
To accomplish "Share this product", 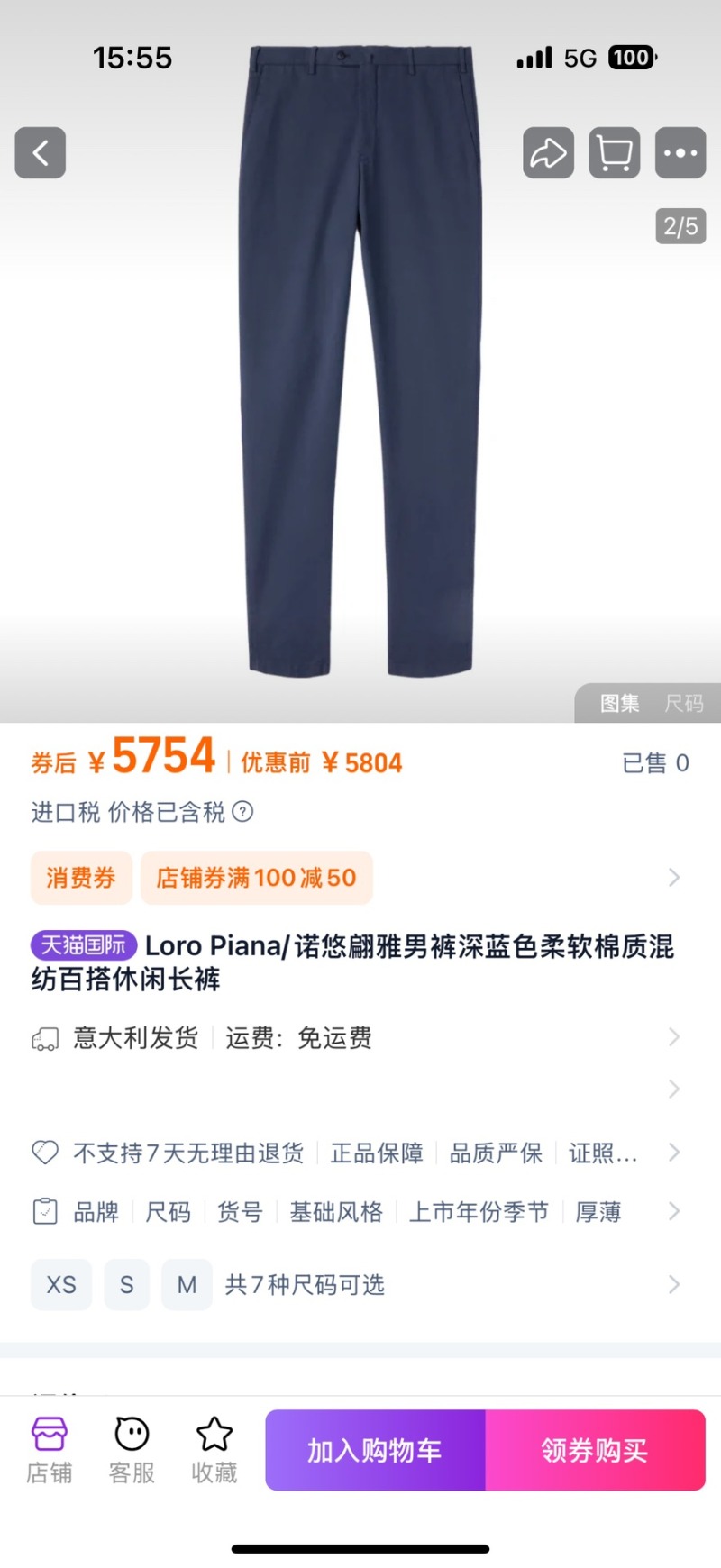I will tap(548, 152).
